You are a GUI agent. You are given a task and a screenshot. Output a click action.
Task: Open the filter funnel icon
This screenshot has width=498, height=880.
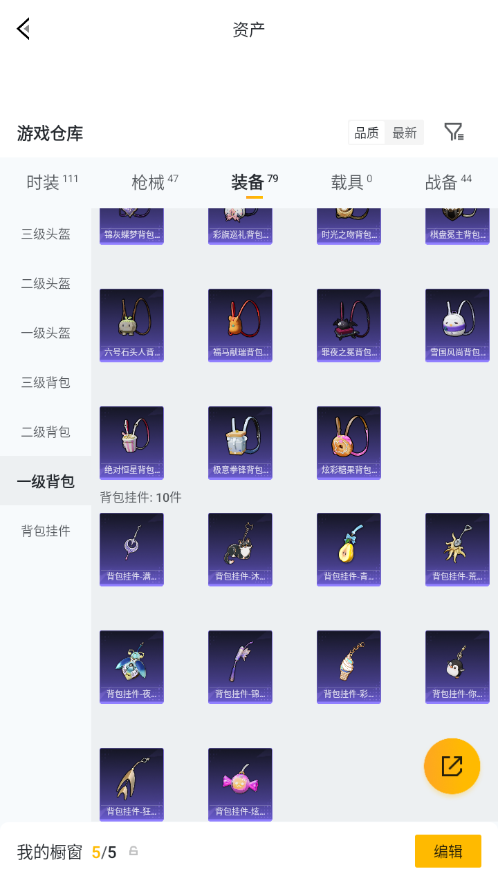(x=454, y=132)
